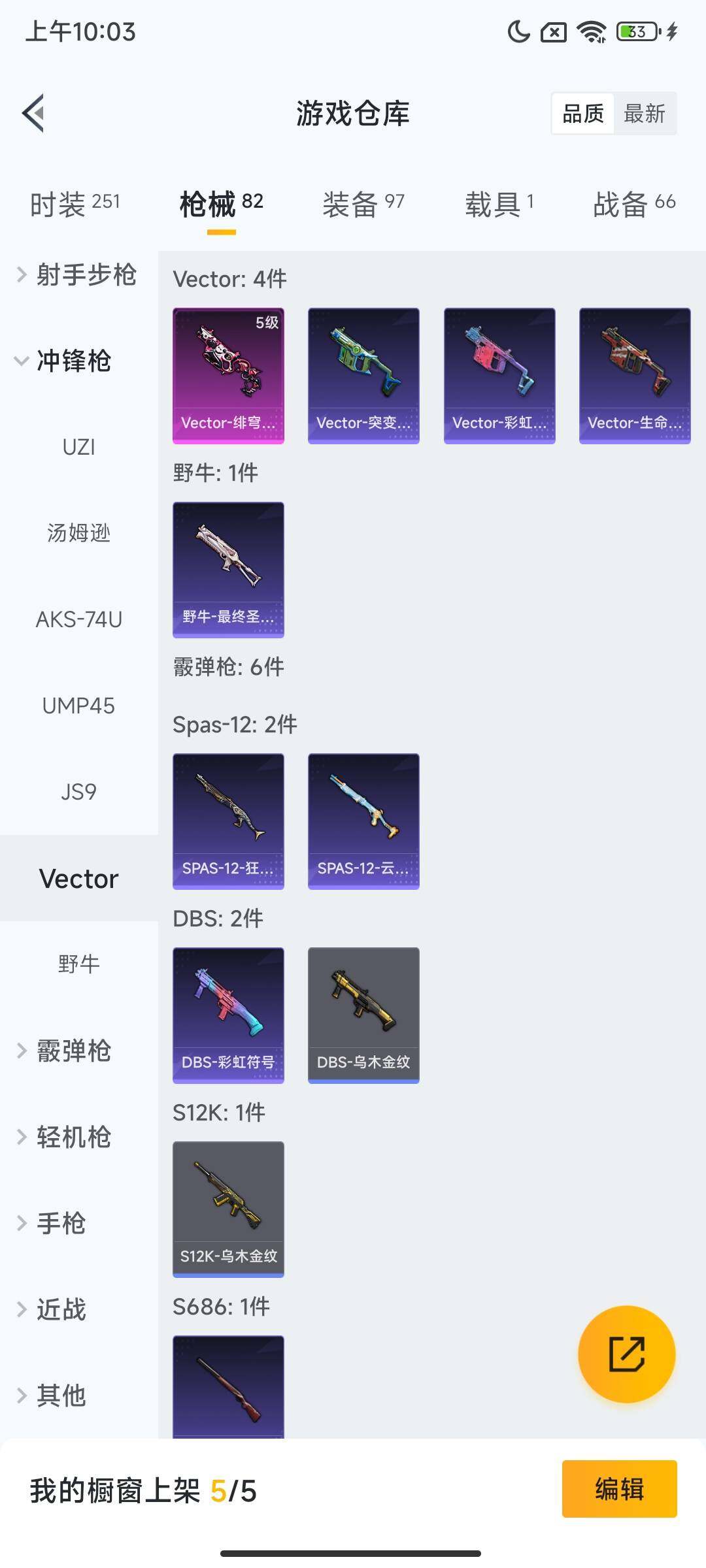Tap the orange share floating button

(626, 1354)
